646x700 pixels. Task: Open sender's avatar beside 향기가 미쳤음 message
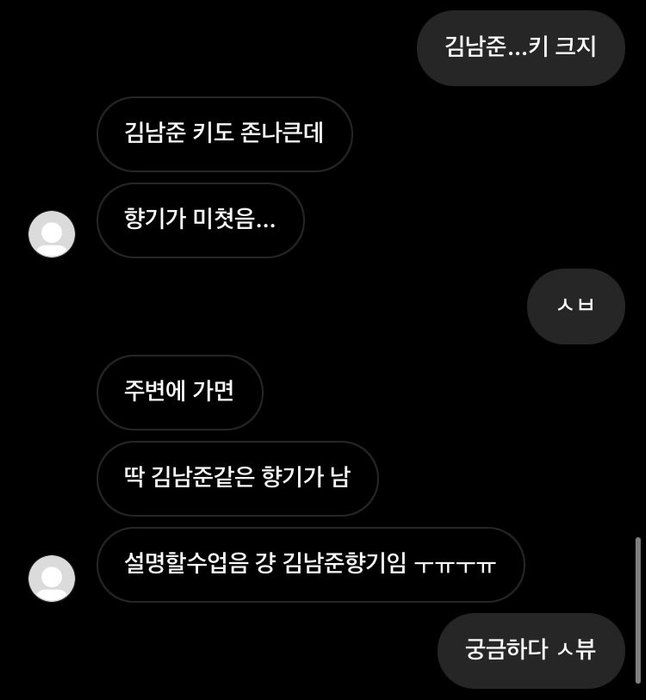coord(52,234)
